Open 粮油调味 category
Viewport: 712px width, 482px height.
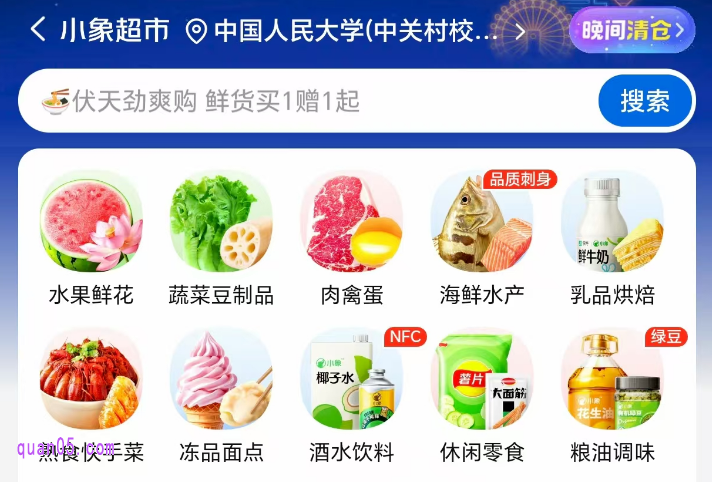[x=612, y=395]
